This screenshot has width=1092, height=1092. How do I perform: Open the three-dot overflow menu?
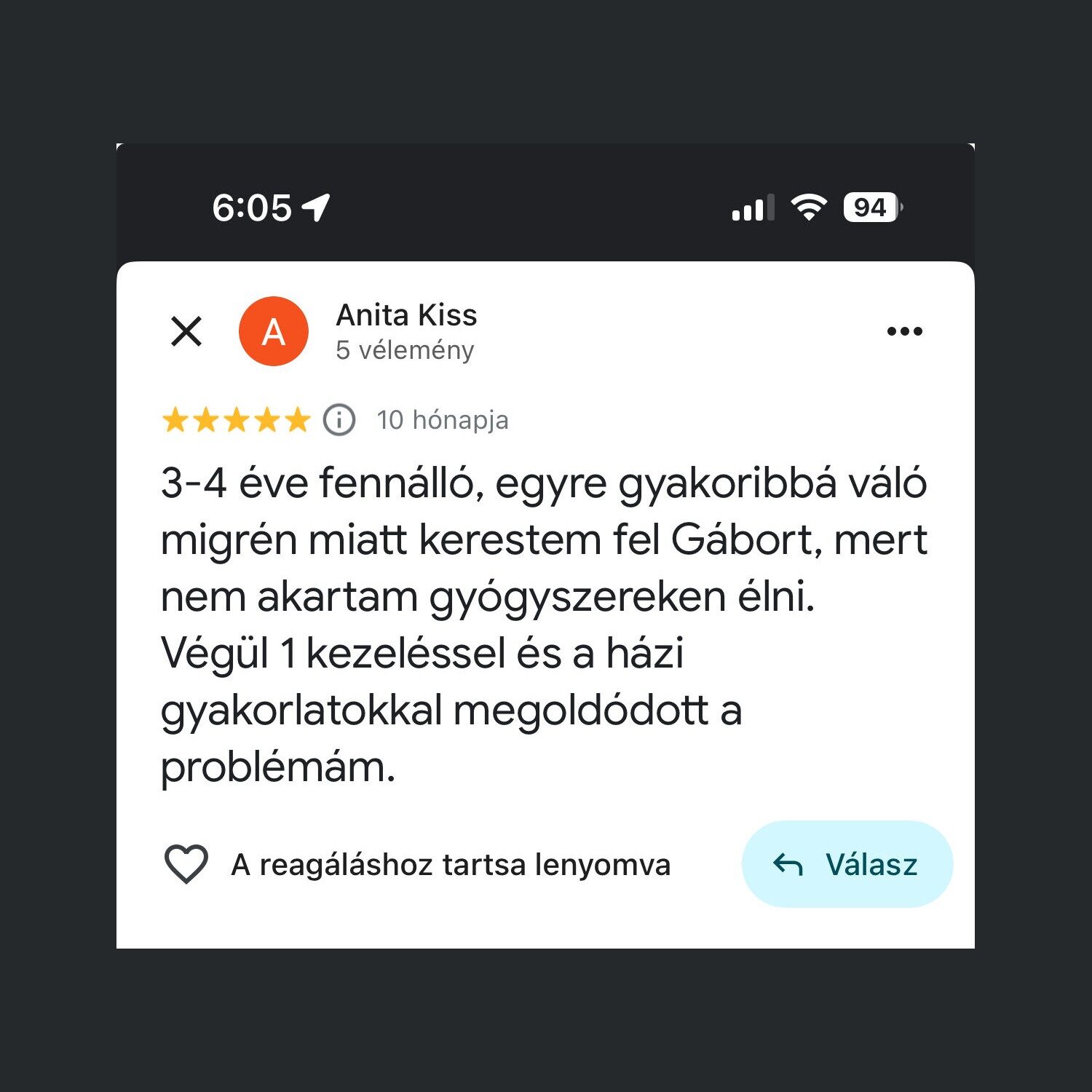[904, 332]
